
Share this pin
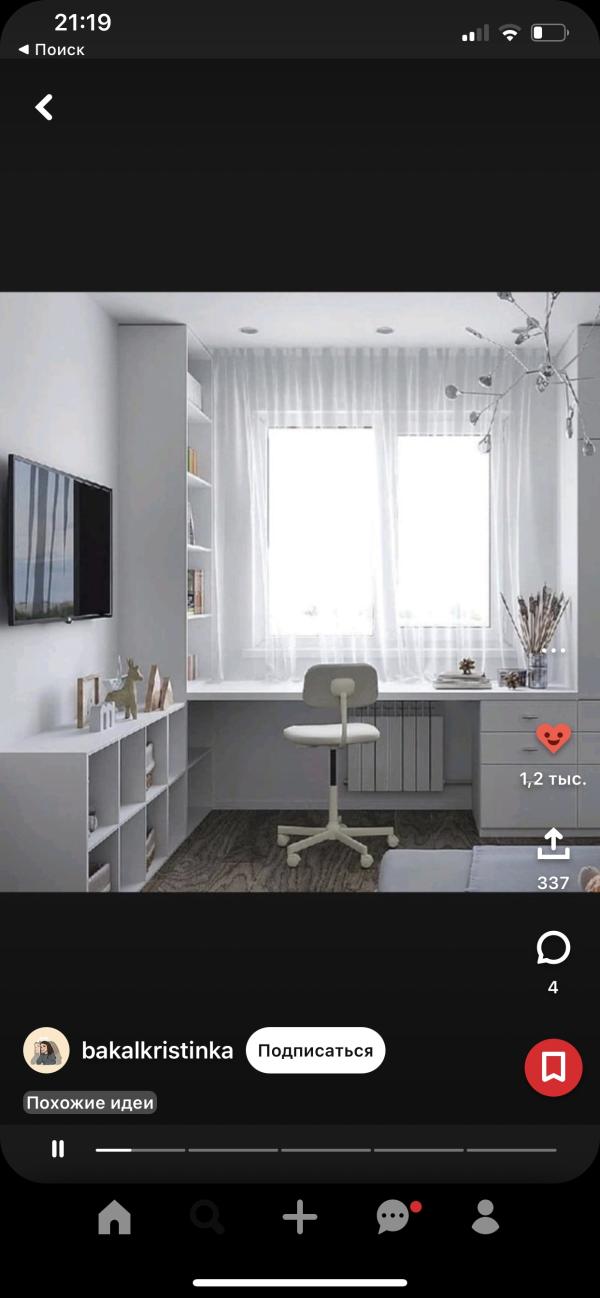click(553, 843)
